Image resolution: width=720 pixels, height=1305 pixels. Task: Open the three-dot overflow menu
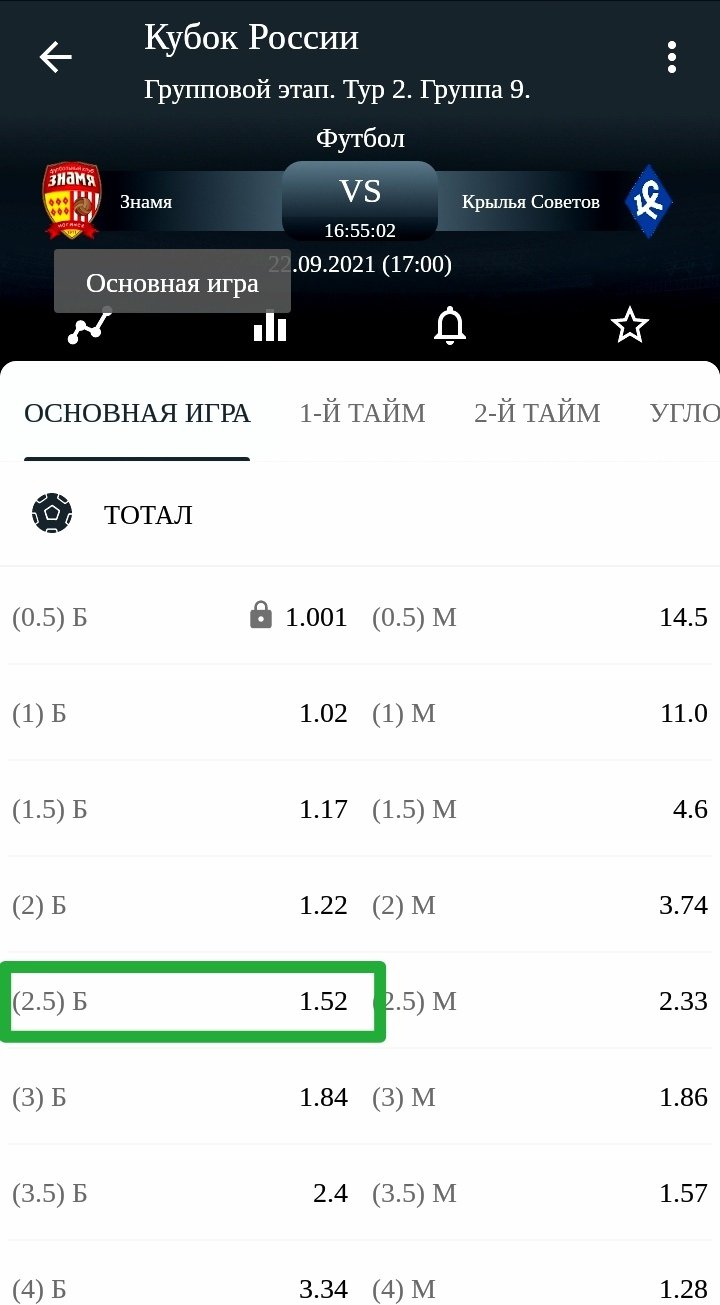click(x=672, y=57)
